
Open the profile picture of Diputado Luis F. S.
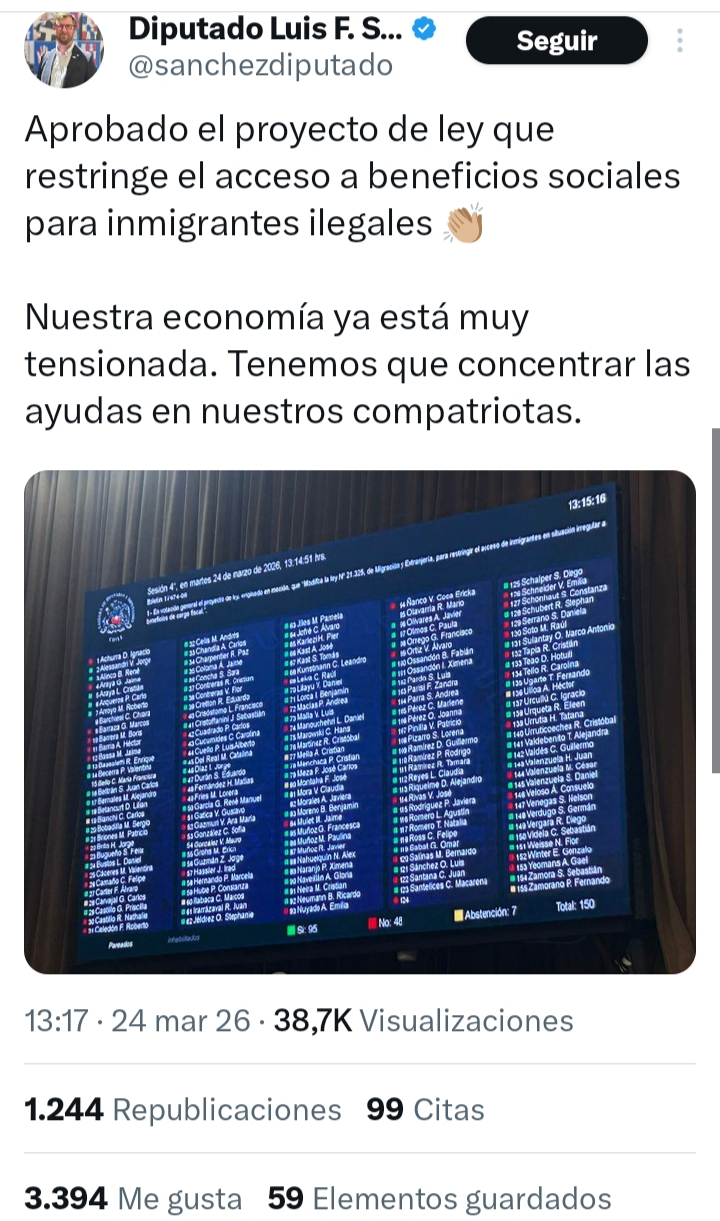click(63, 49)
